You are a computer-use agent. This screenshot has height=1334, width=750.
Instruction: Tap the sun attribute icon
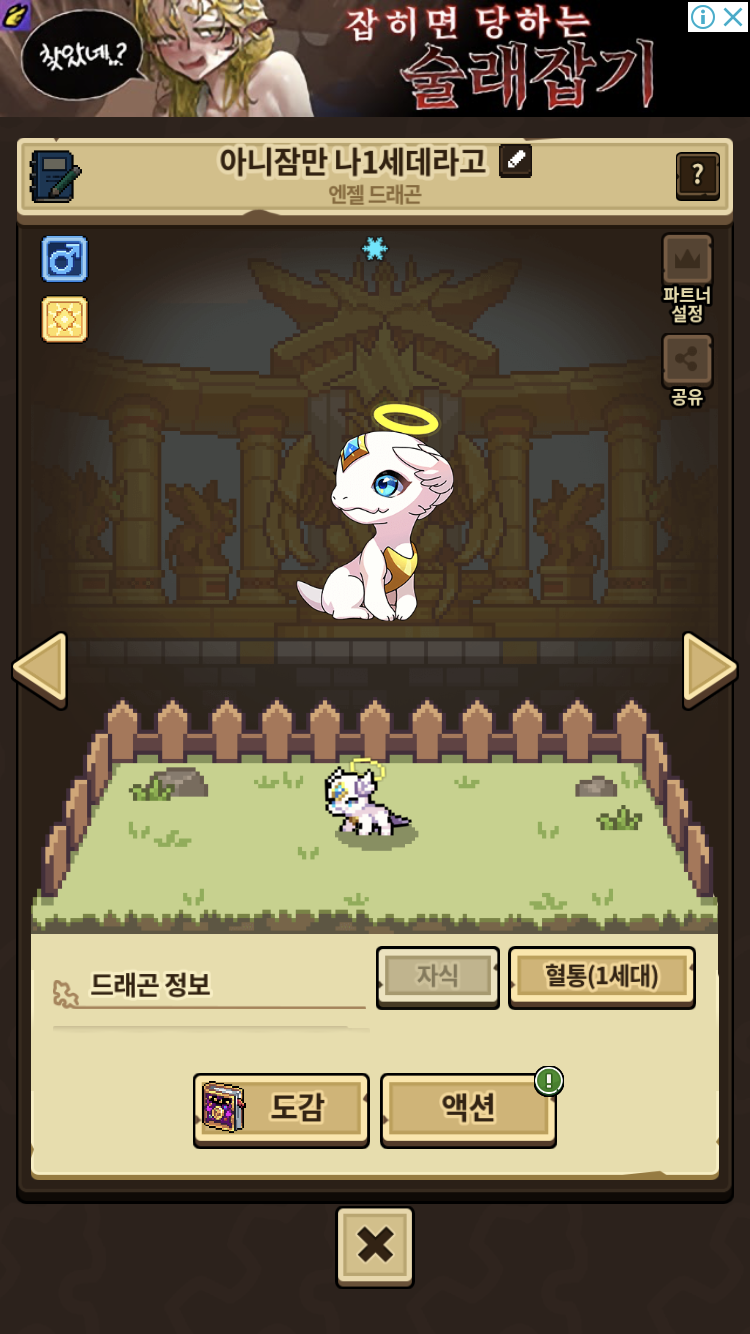click(64, 319)
